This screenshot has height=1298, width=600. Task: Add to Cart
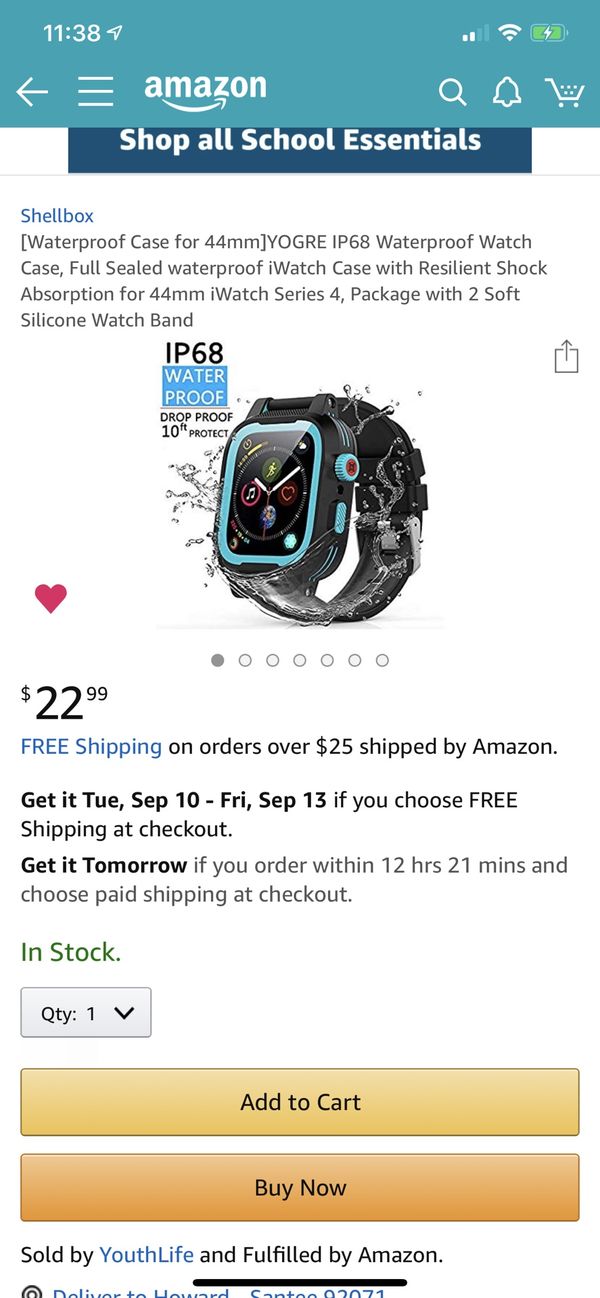pyautogui.click(x=300, y=1102)
